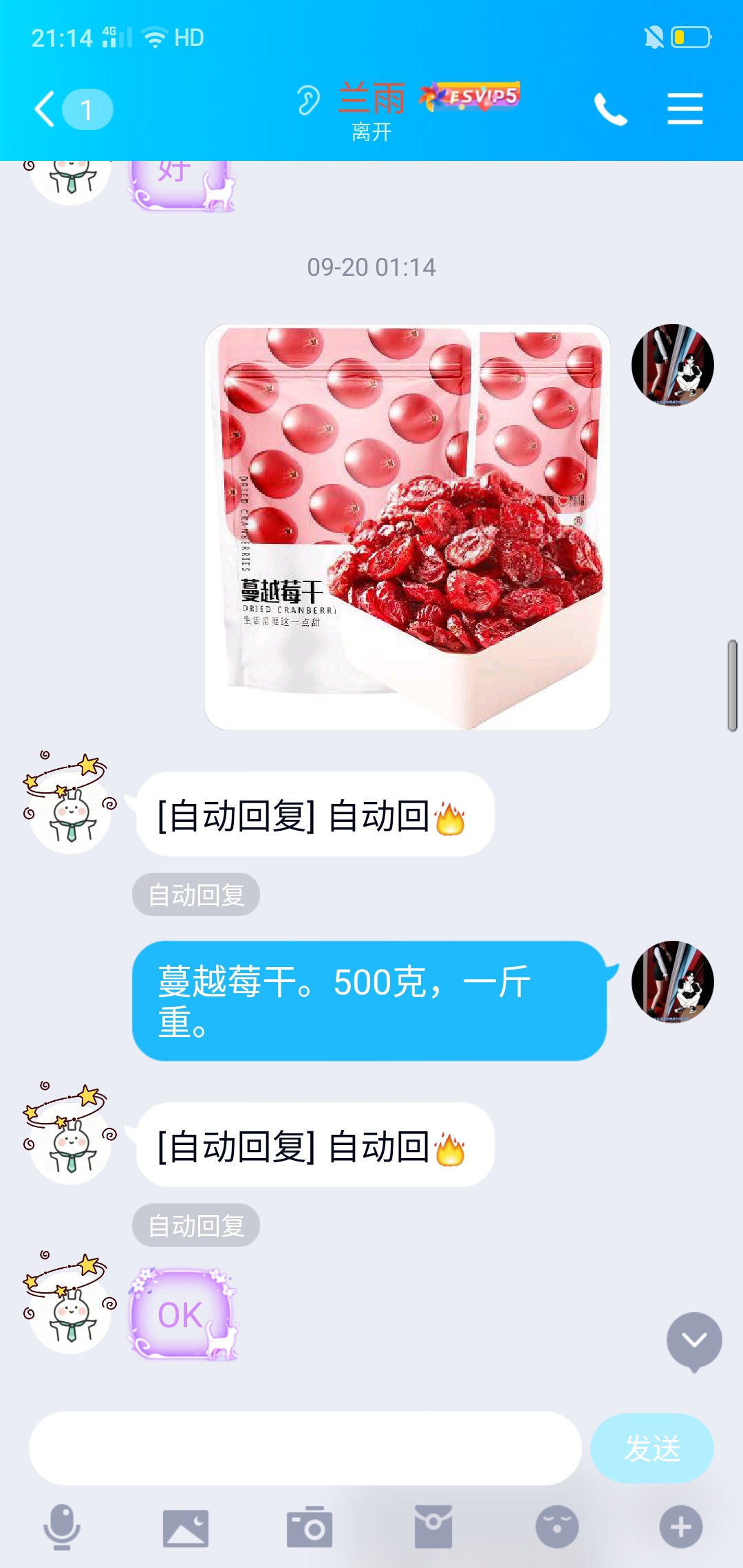Open the camera to take a photo
Screen dimensions: 743x1568
[x=310, y=1527]
